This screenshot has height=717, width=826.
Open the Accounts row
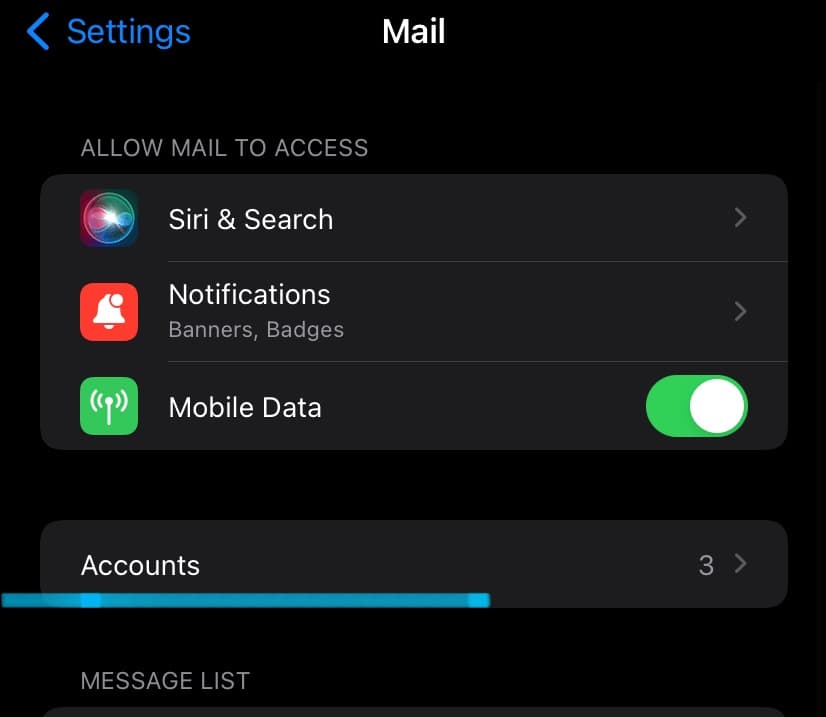[x=414, y=564]
